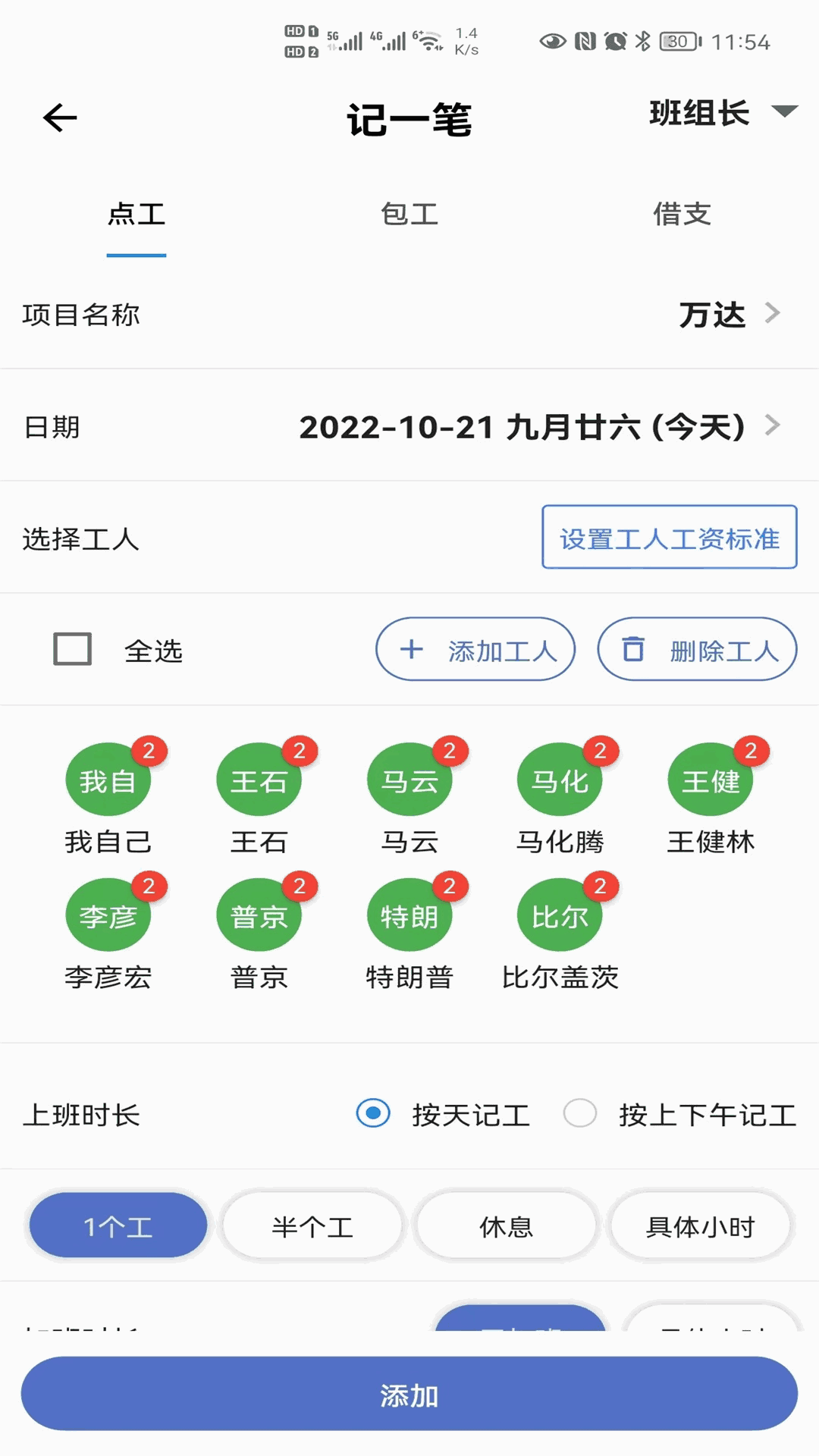The width and height of the screenshot is (819, 1456).
Task: Select the worker avatar 特朗普
Action: [x=409, y=915]
